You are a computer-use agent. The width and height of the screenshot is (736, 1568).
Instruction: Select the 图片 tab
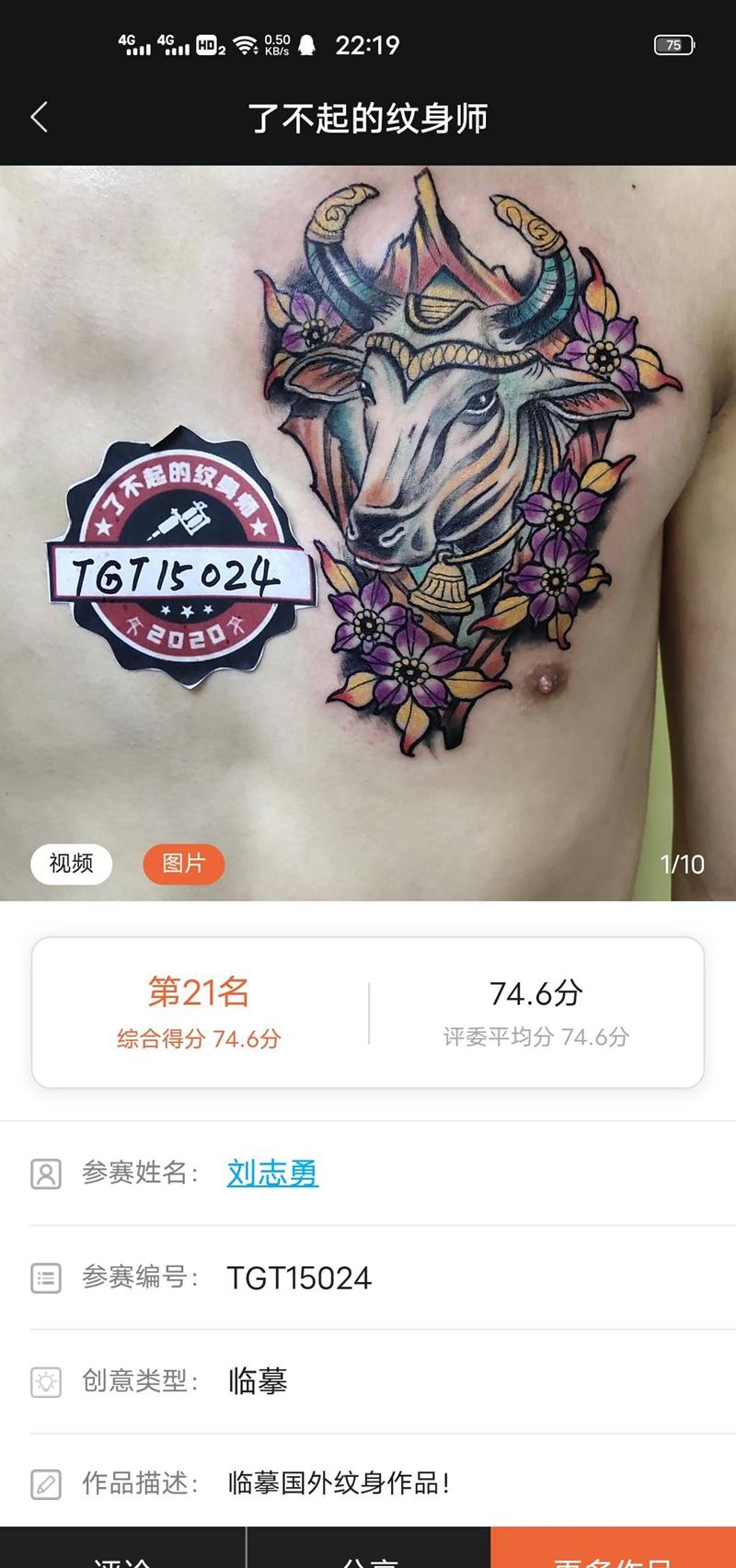(183, 864)
